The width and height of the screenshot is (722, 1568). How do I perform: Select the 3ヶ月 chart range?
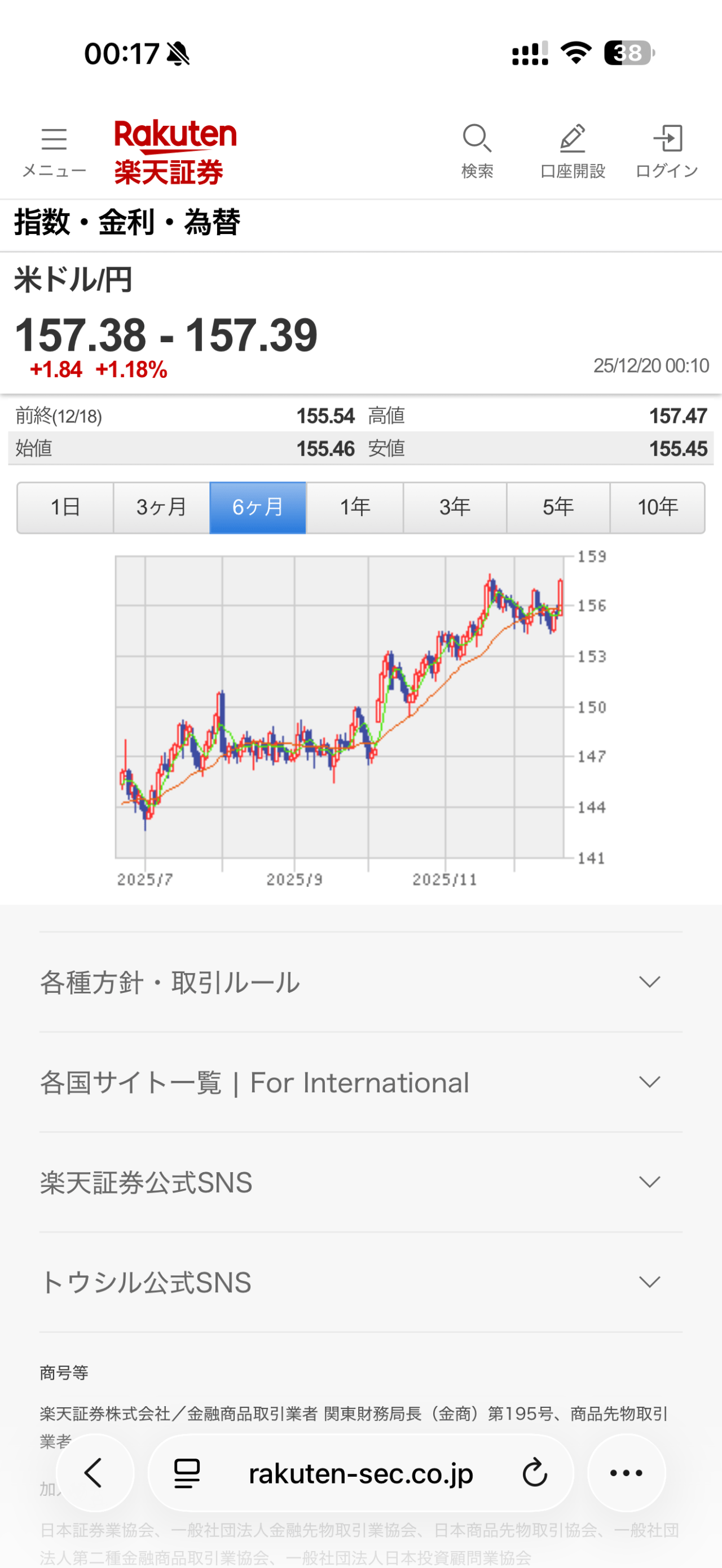pyautogui.click(x=161, y=507)
